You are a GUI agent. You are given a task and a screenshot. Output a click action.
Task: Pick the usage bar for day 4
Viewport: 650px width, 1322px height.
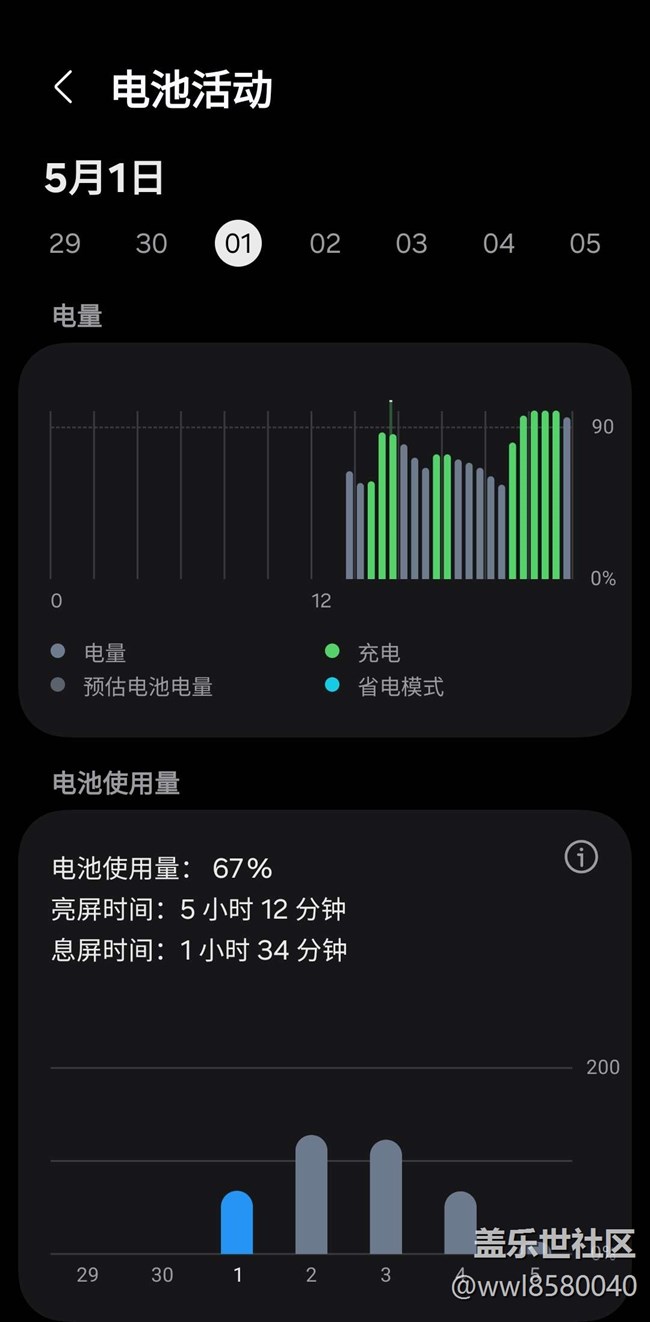tap(460, 1223)
